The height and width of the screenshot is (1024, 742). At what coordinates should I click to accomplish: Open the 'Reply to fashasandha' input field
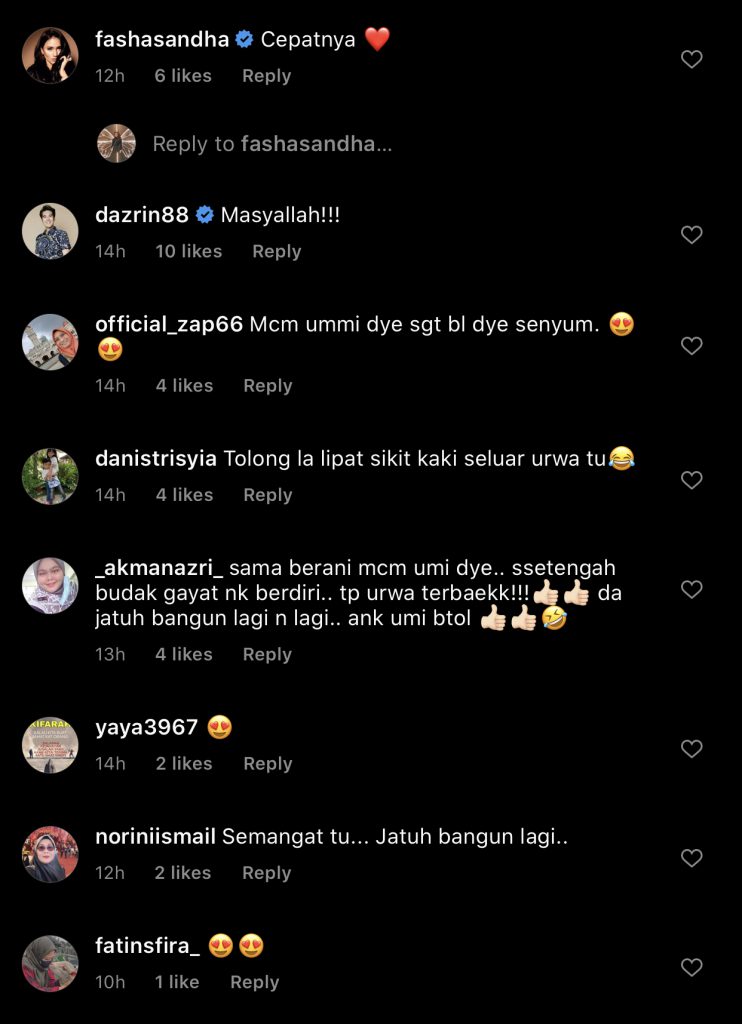click(x=271, y=144)
